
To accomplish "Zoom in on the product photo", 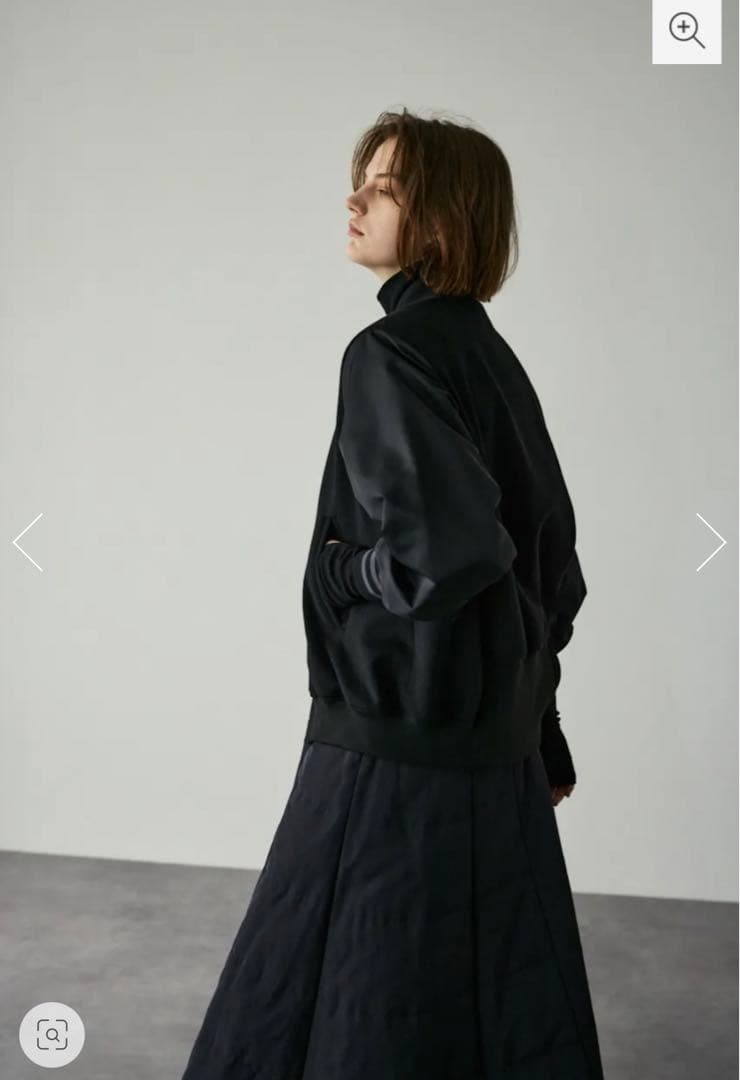I will coord(686,31).
